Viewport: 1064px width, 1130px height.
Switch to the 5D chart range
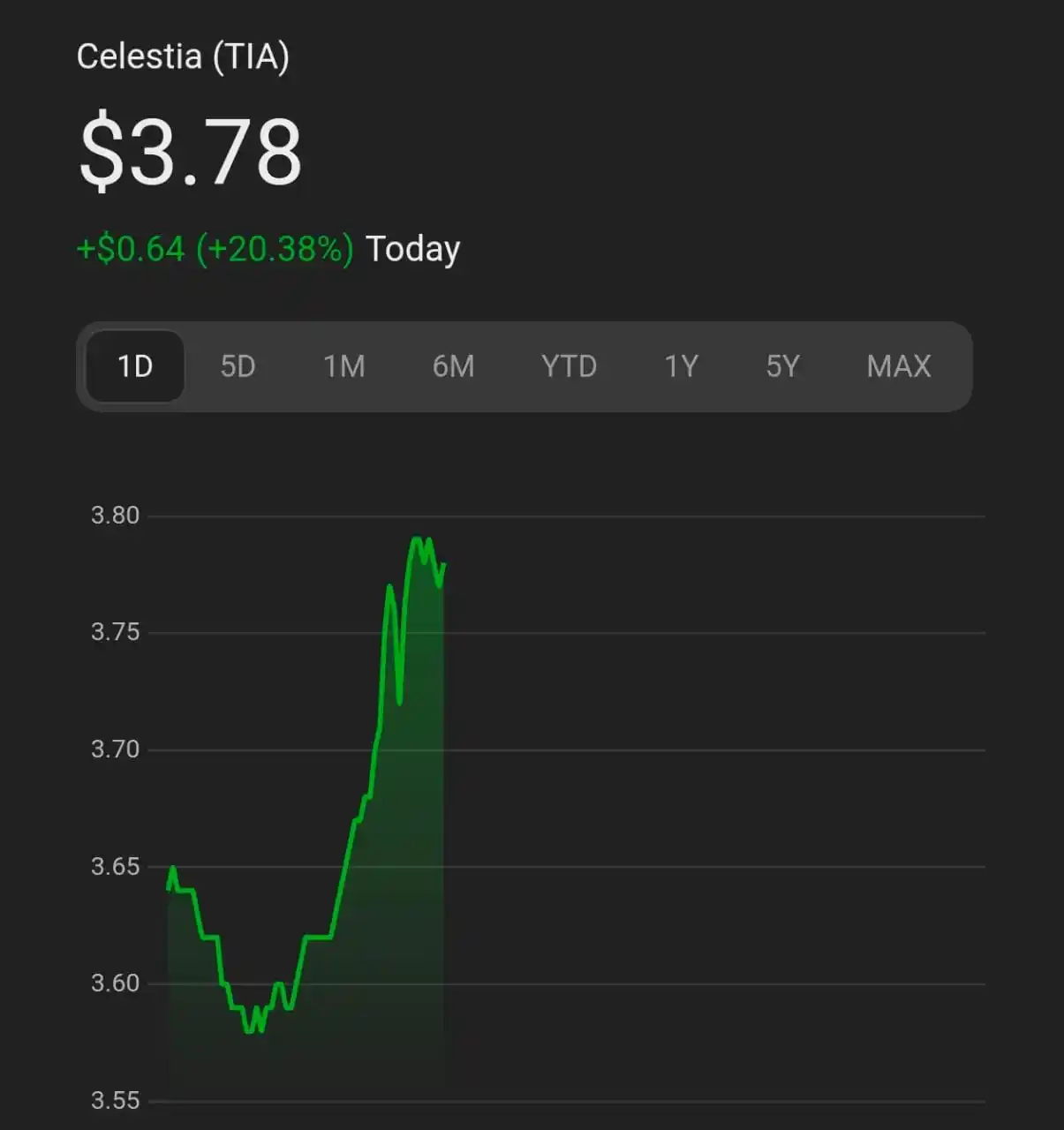point(238,366)
